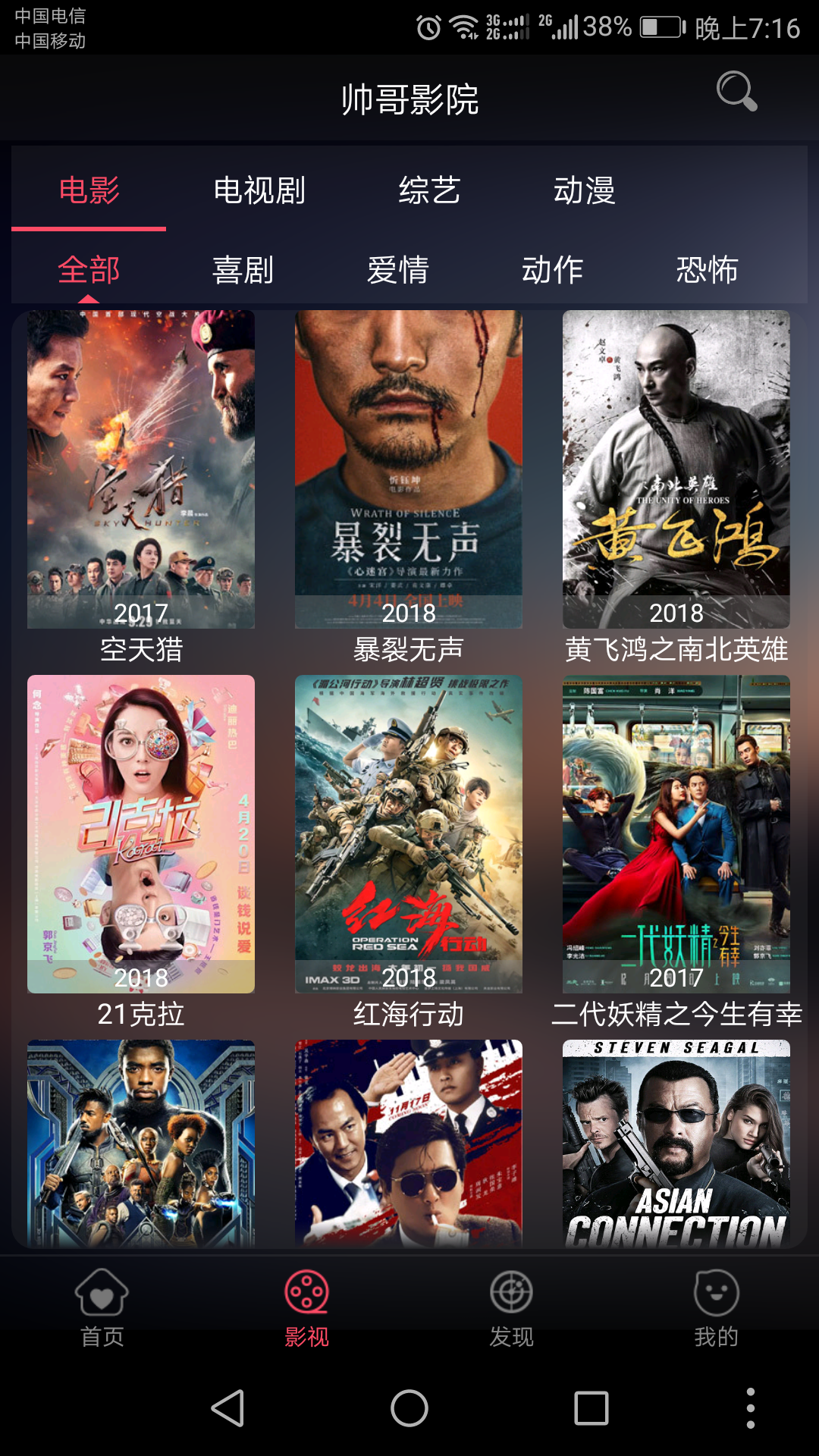The width and height of the screenshot is (819, 1456).
Task: Open the movie 空天猎
Action: 141,470
